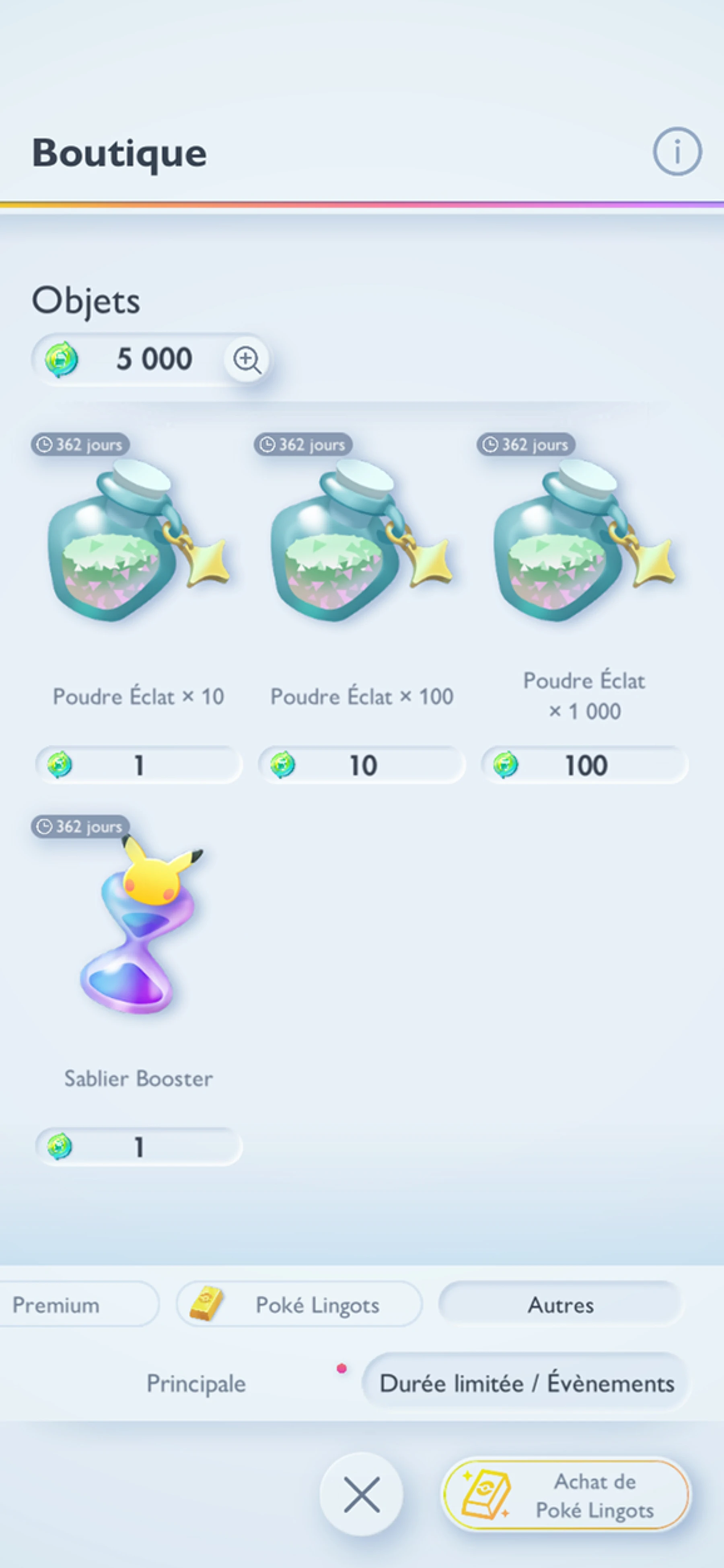Close the Boutique screen
Screen dimensions: 724x1568
tap(362, 1494)
